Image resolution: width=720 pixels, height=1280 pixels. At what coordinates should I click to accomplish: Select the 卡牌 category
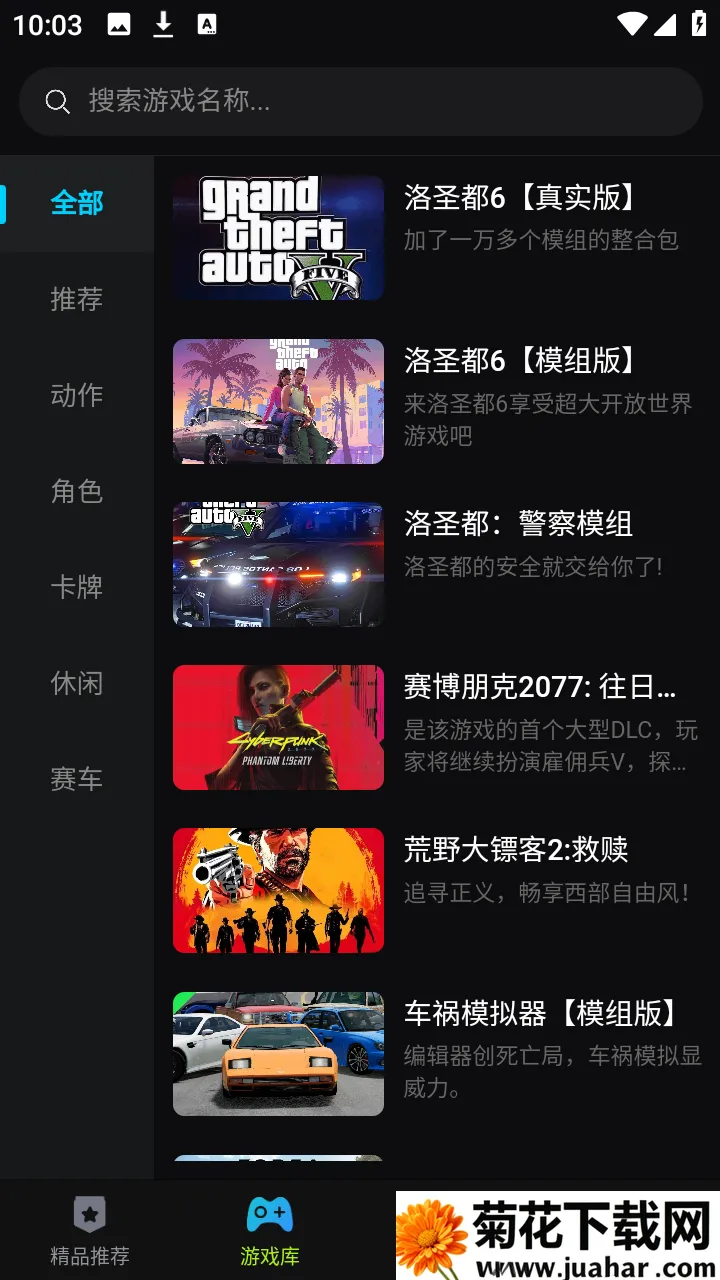(x=76, y=587)
